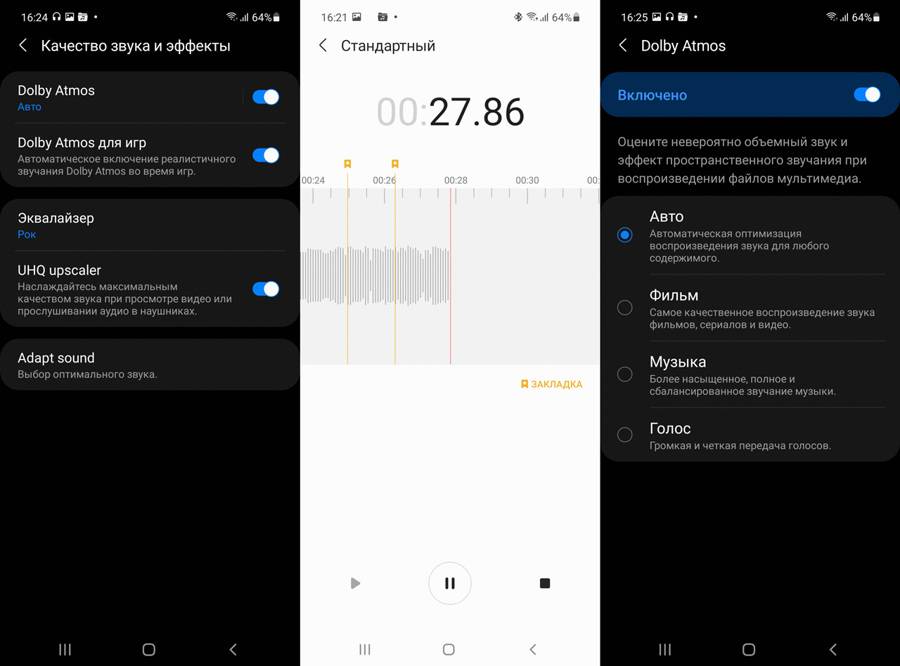The image size is (900, 666).
Task: Stop the recording with the square button
Action: point(545,583)
